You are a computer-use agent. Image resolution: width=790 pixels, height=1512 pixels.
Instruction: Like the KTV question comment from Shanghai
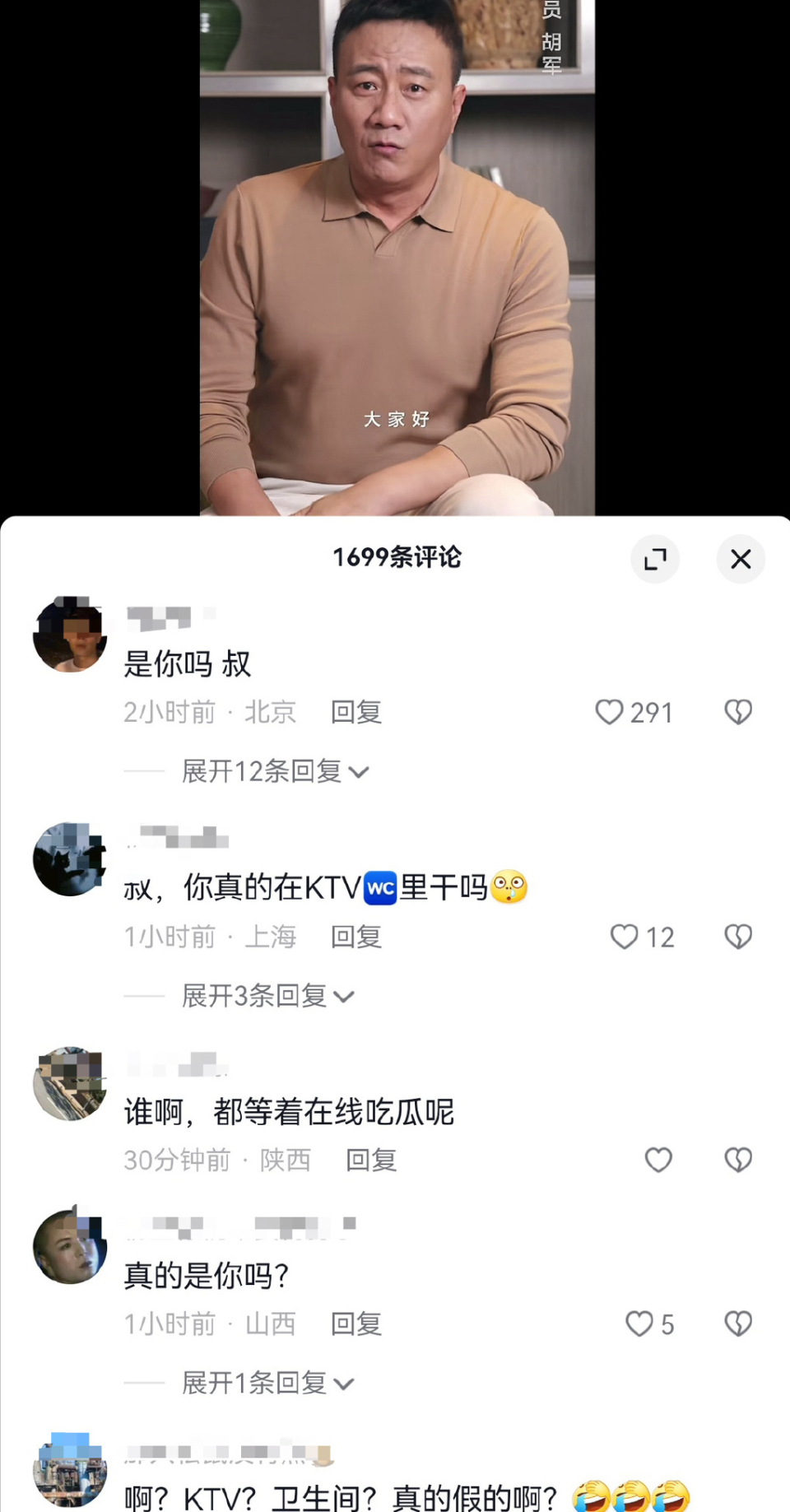click(625, 937)
